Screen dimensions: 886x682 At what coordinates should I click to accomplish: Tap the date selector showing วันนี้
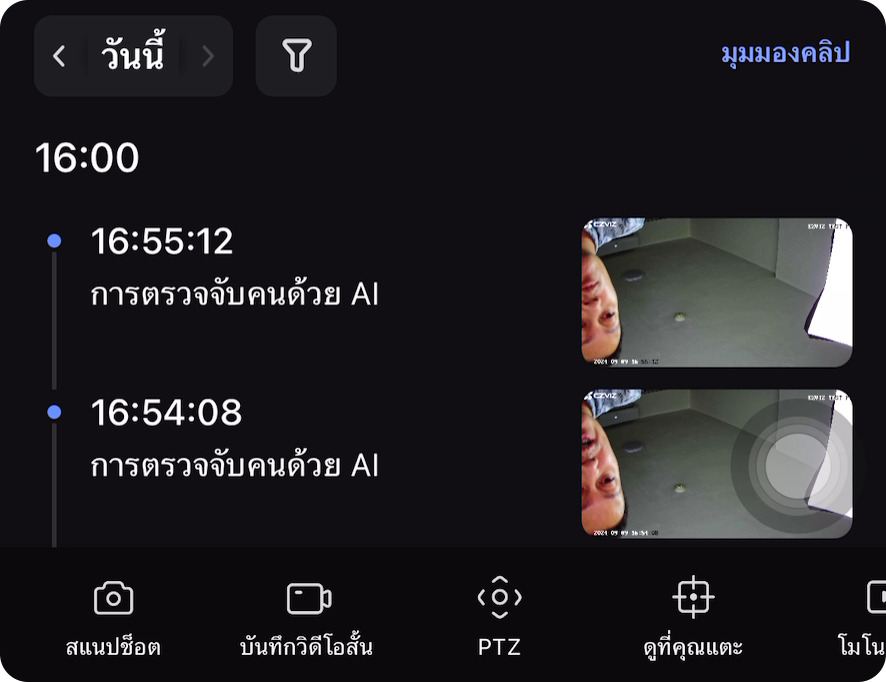(133, 56)
